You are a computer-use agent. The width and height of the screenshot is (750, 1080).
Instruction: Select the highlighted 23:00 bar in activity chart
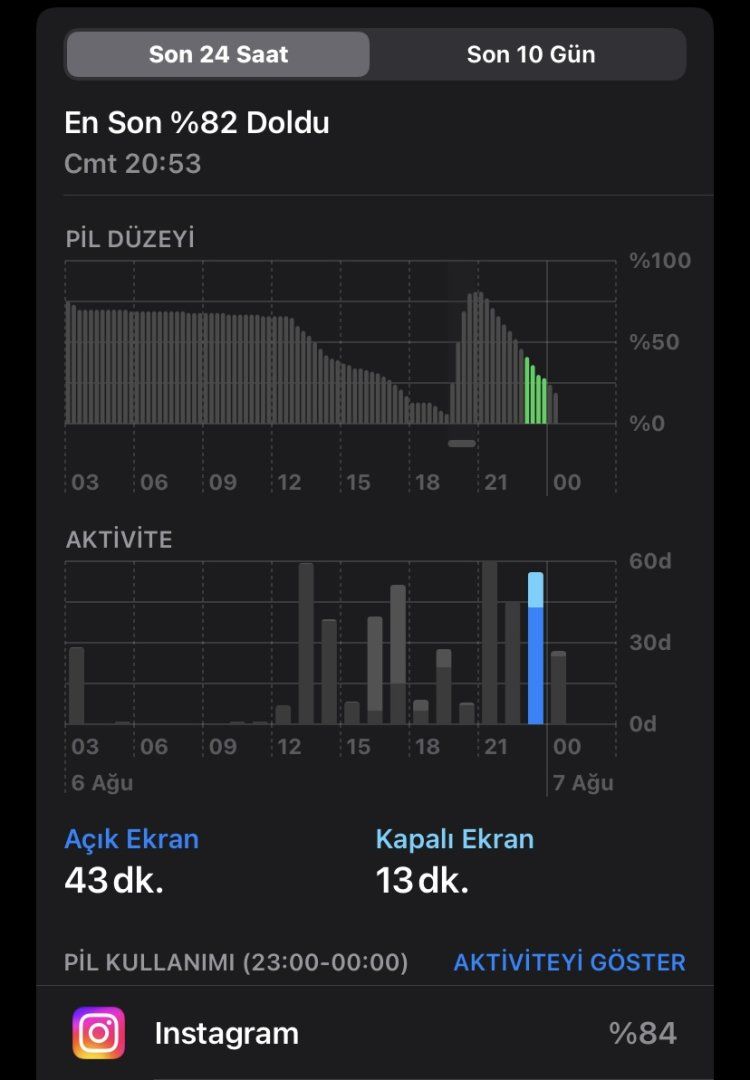536,650
